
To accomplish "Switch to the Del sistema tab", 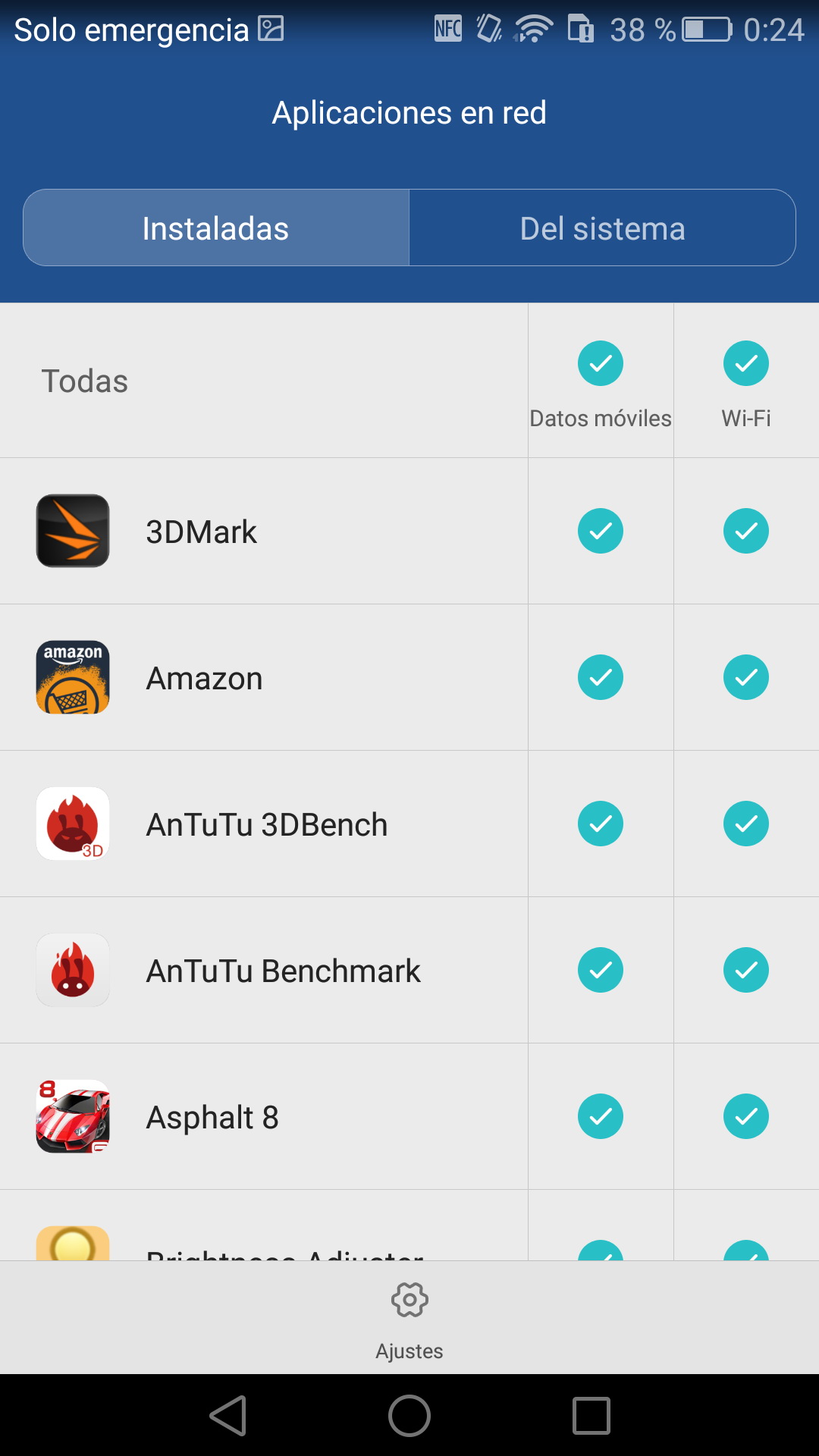I will [602, 227].
